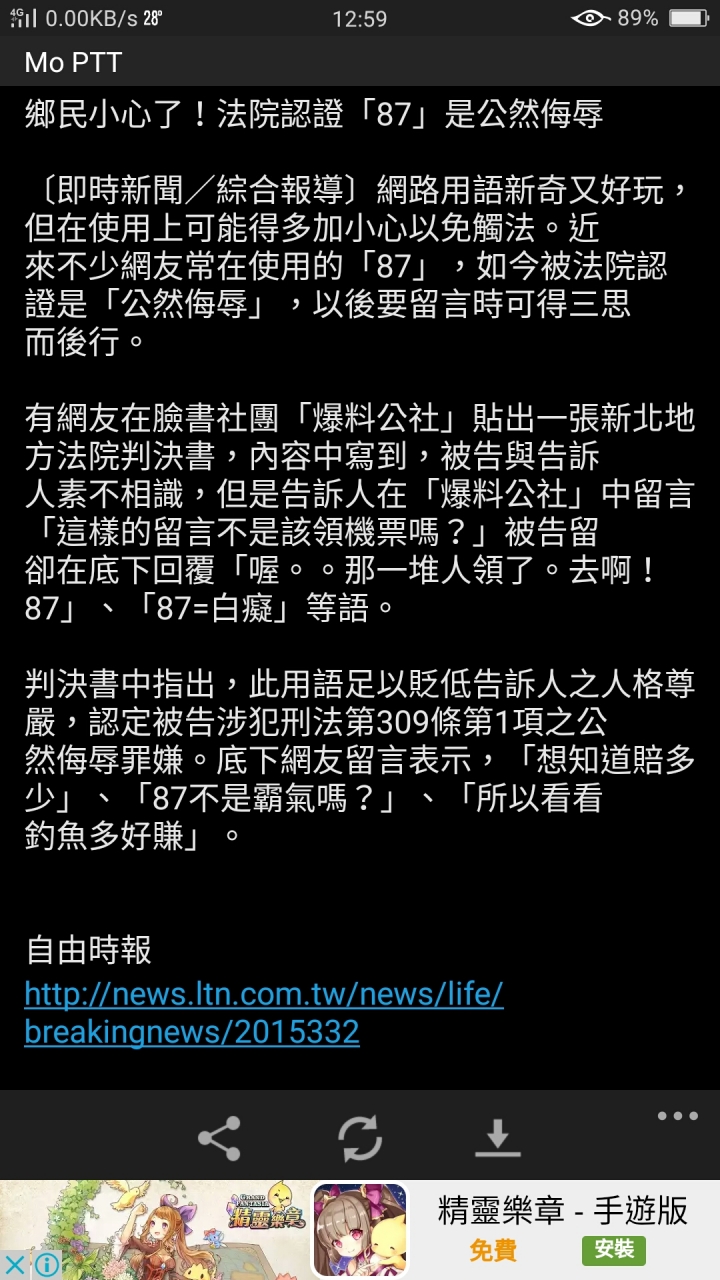Screen dimensions: 720x1280
Task: Tap the green 安裝 install button
Action: click(613, 1249)
